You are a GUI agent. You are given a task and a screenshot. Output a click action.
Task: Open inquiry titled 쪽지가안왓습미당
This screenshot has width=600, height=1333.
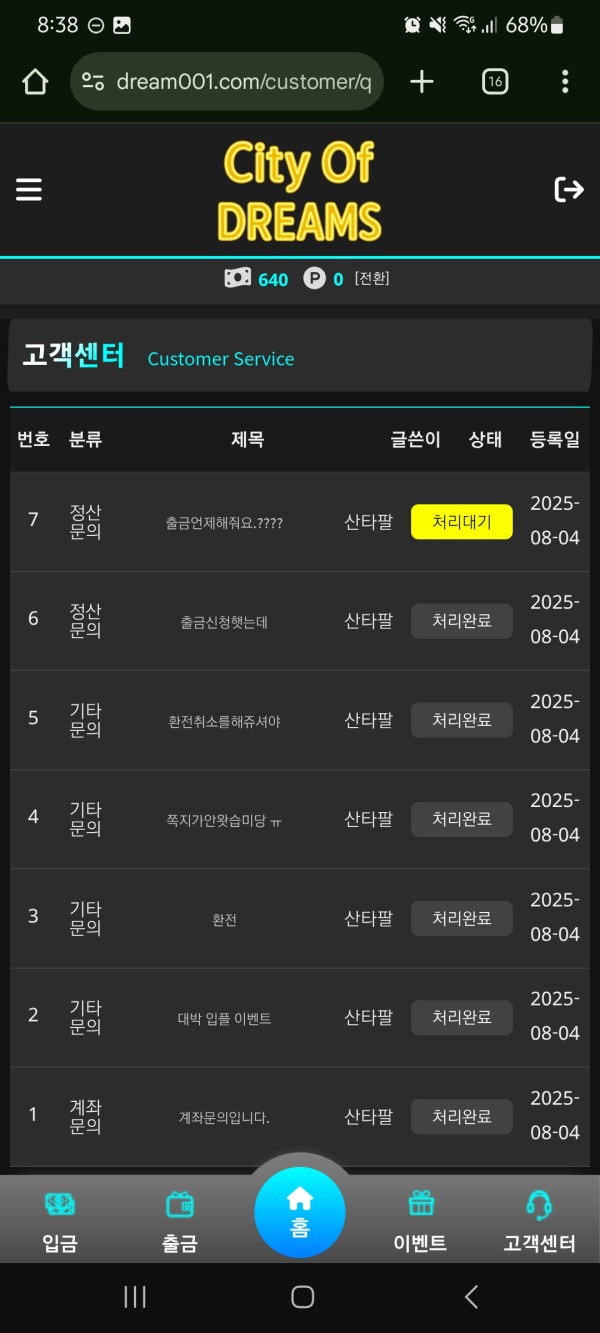pyautogui.click(x=224, y=820)
